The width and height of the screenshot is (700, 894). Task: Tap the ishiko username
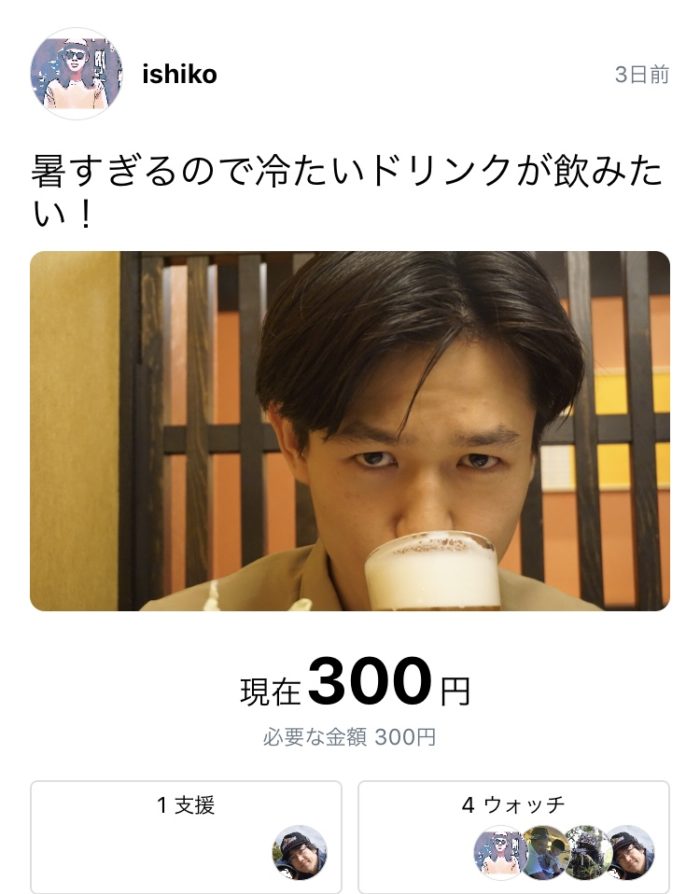click(179, 75)
